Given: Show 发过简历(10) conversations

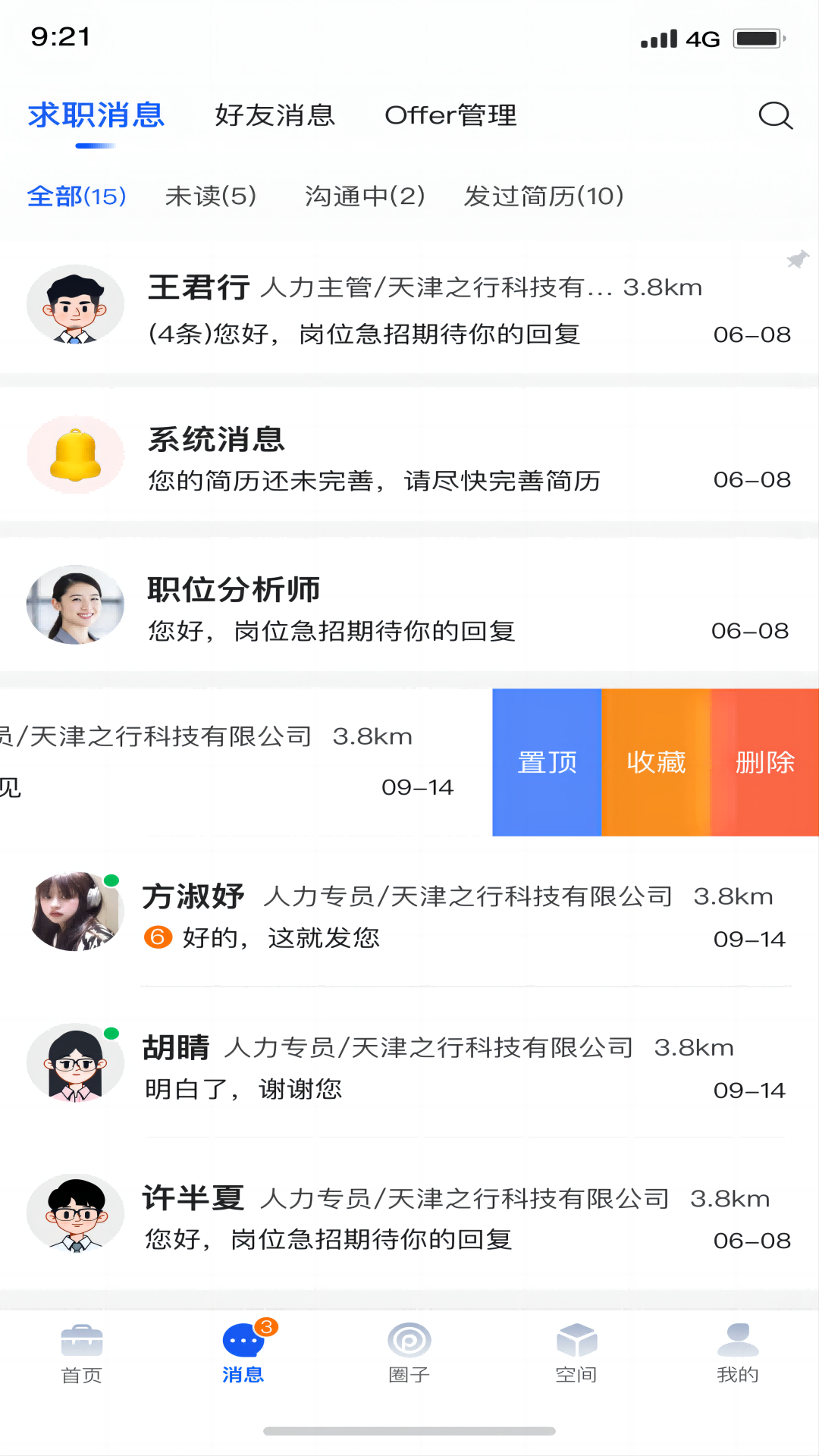Looking at the screenshot, I should 544,196.
